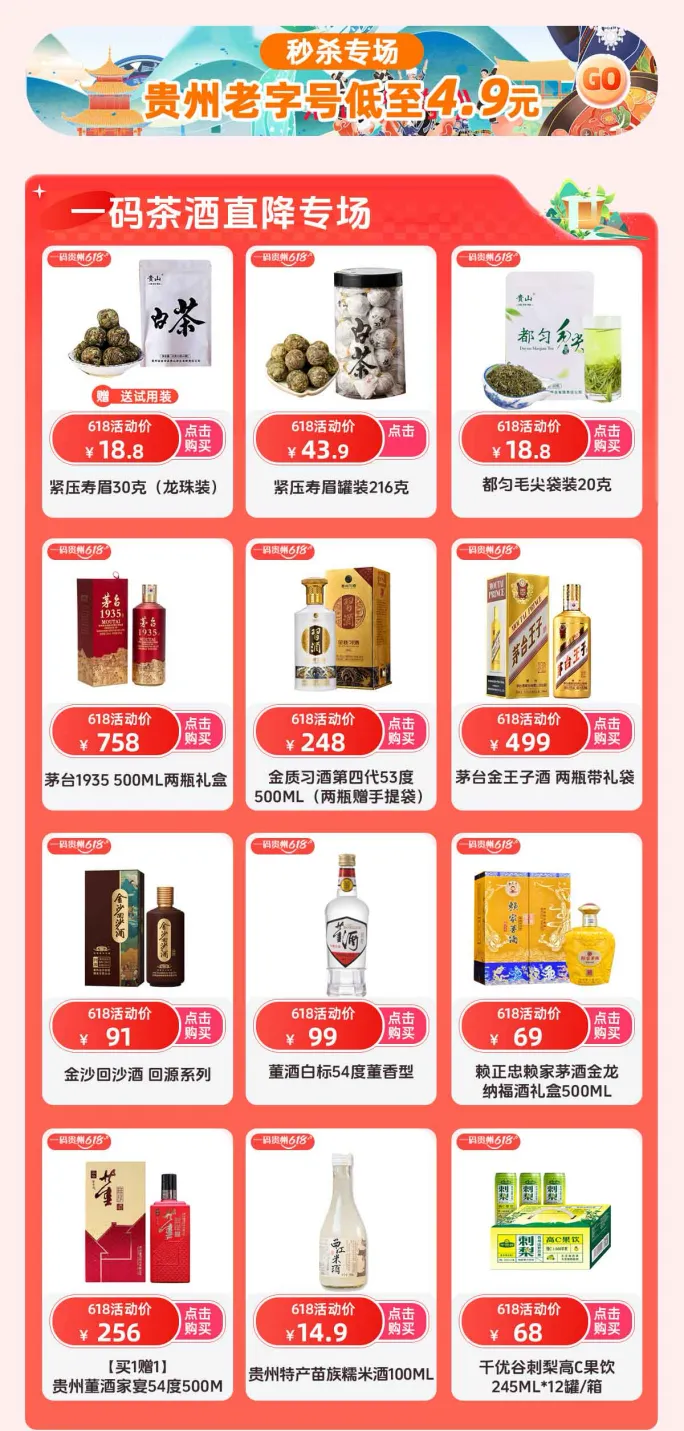Image resolution: width=684 pixels, height=1431 pixels.
Task: Tap 点击购买 for 茅台金王子酒
Action: pos(607,732)
